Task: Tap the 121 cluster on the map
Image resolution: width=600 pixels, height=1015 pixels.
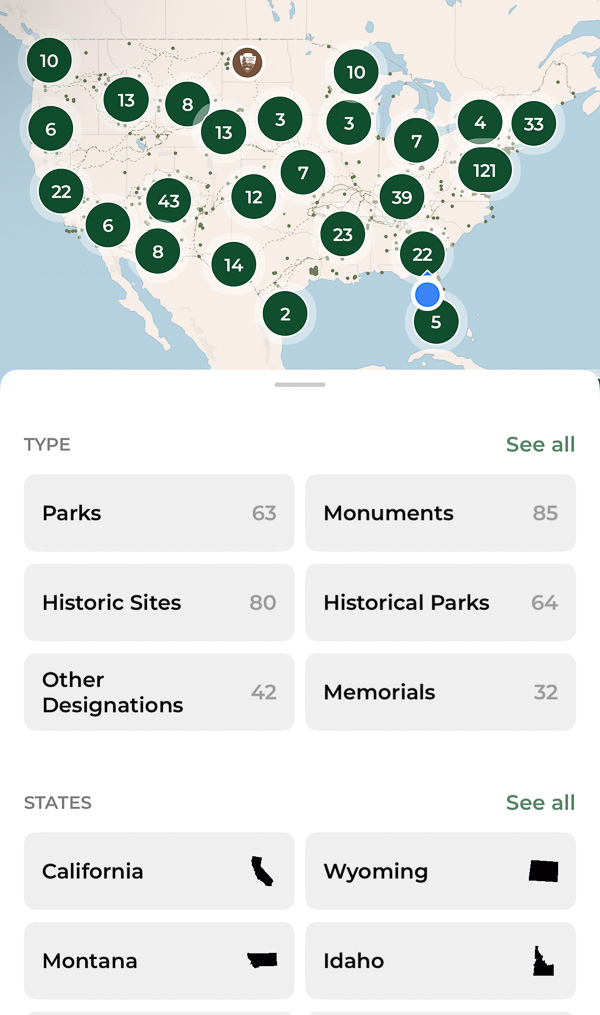Action: 485,170
